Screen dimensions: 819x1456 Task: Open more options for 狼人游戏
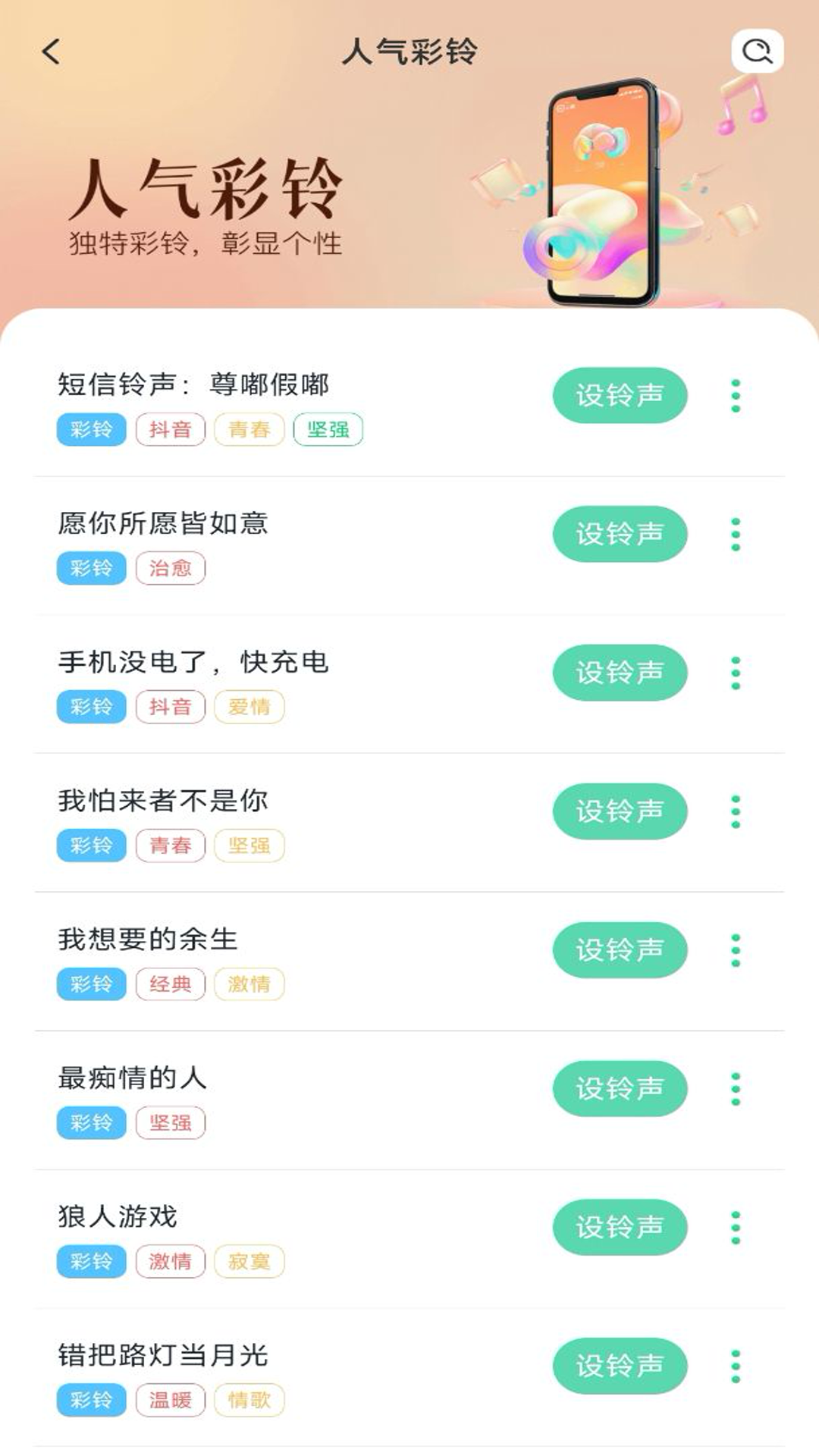point(733,1227)
